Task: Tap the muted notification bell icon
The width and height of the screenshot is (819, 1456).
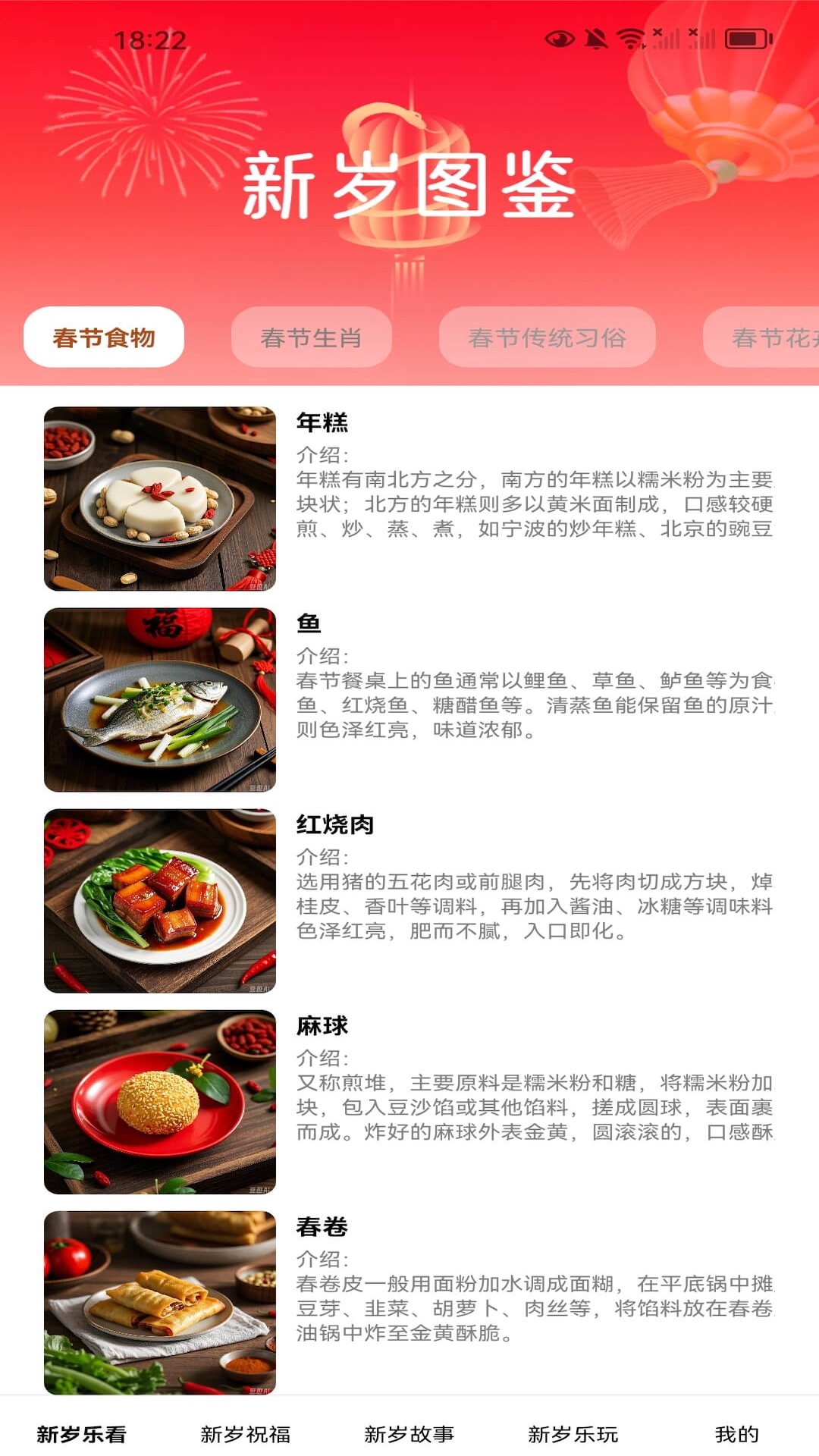Action: tap(595, 37)
